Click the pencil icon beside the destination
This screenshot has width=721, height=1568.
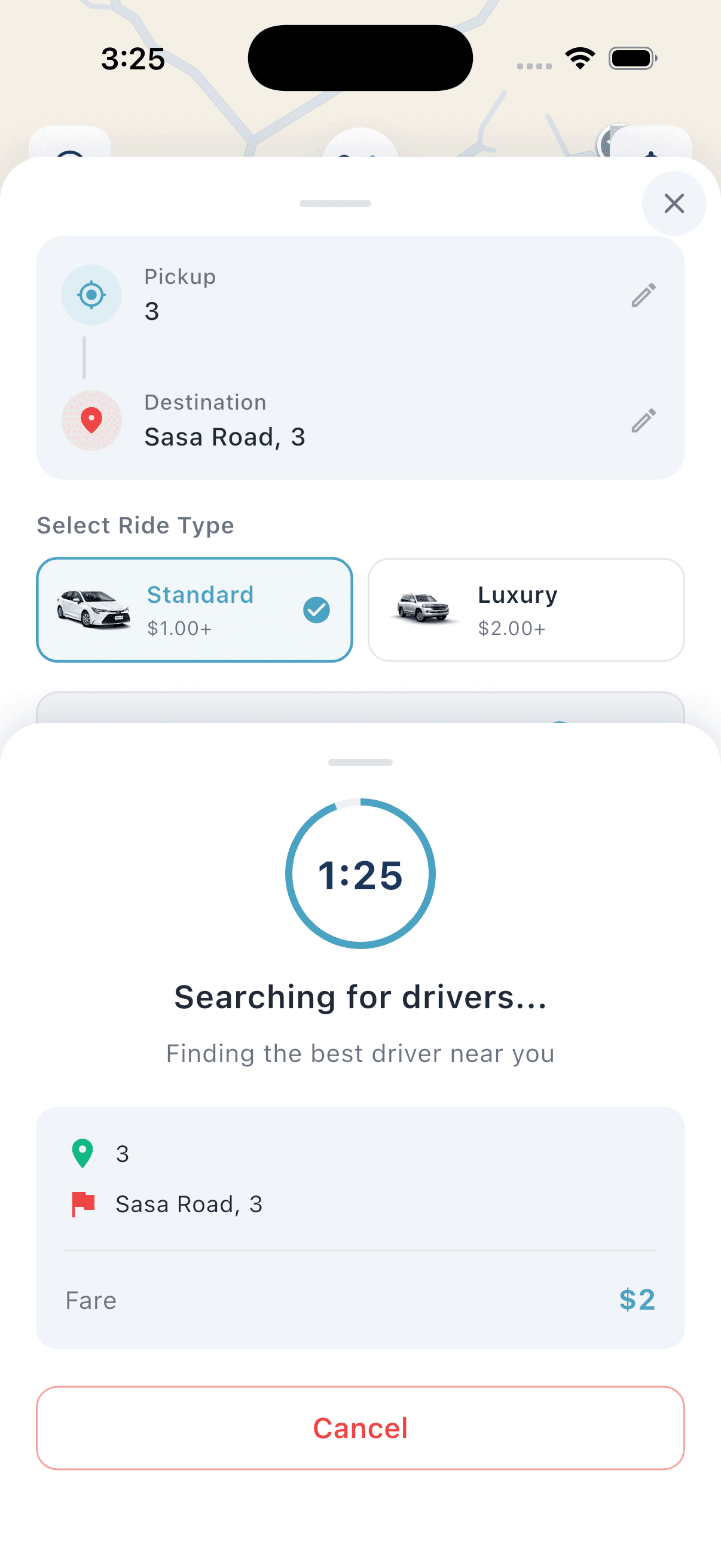(644, 420)
